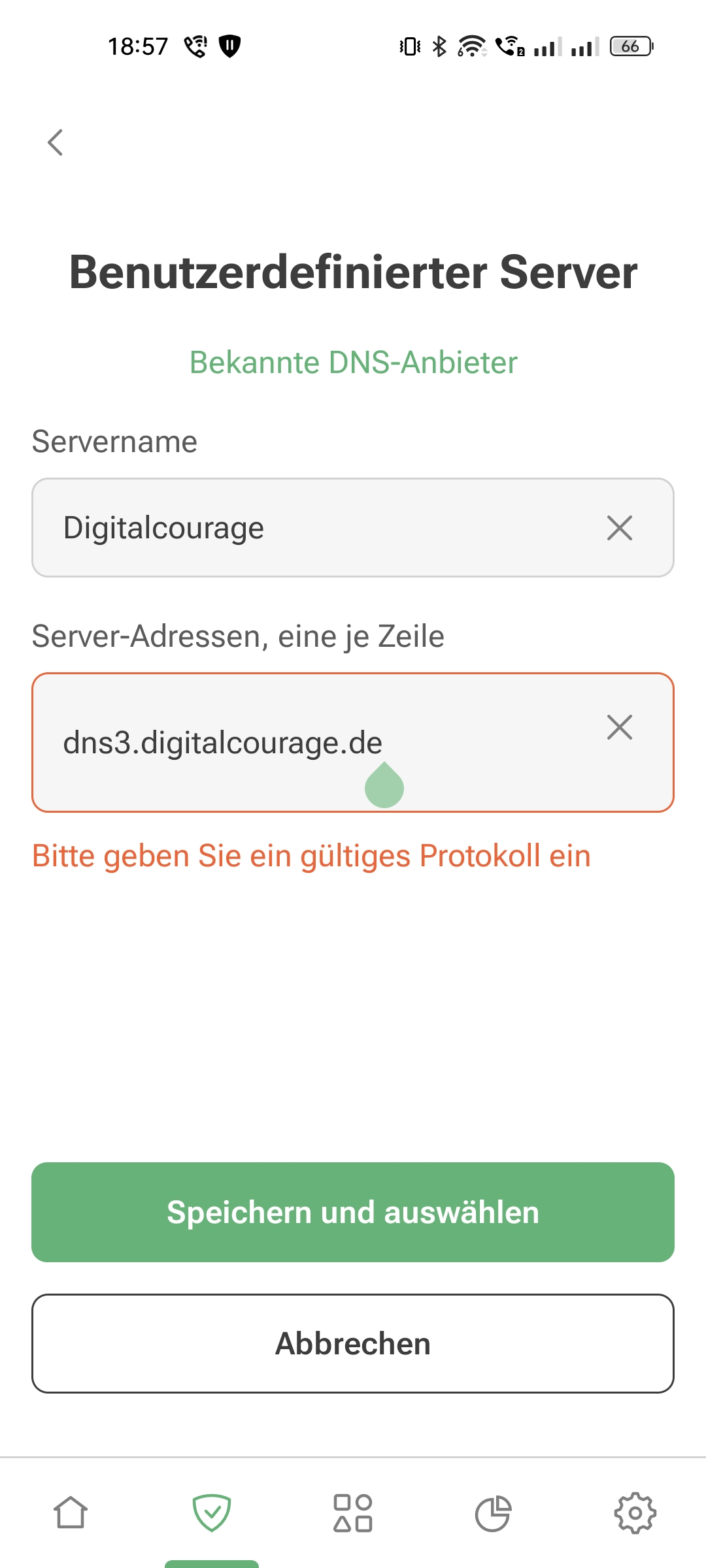The height and width of the screenshot is (1568, 706).
Task: Clear the Servername field
Action: 619,528
